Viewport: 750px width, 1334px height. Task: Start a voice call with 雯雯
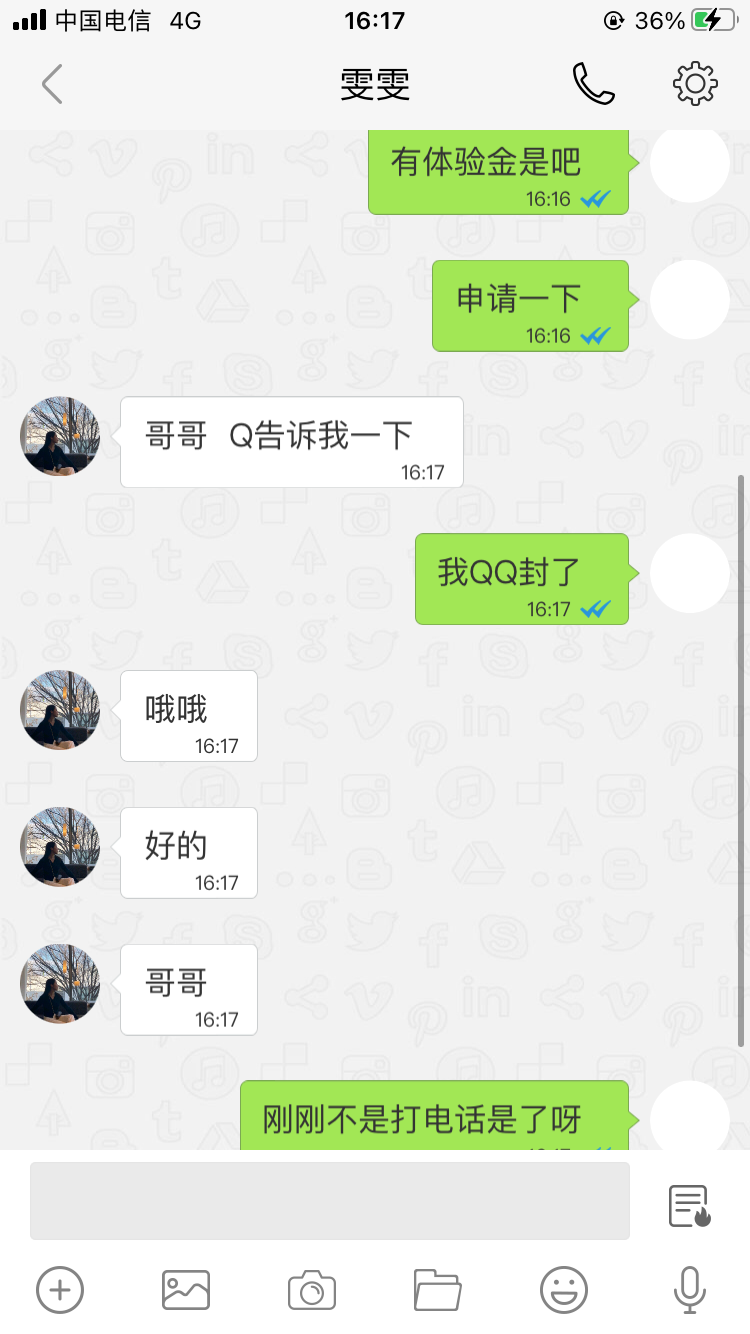pos(593,84)
